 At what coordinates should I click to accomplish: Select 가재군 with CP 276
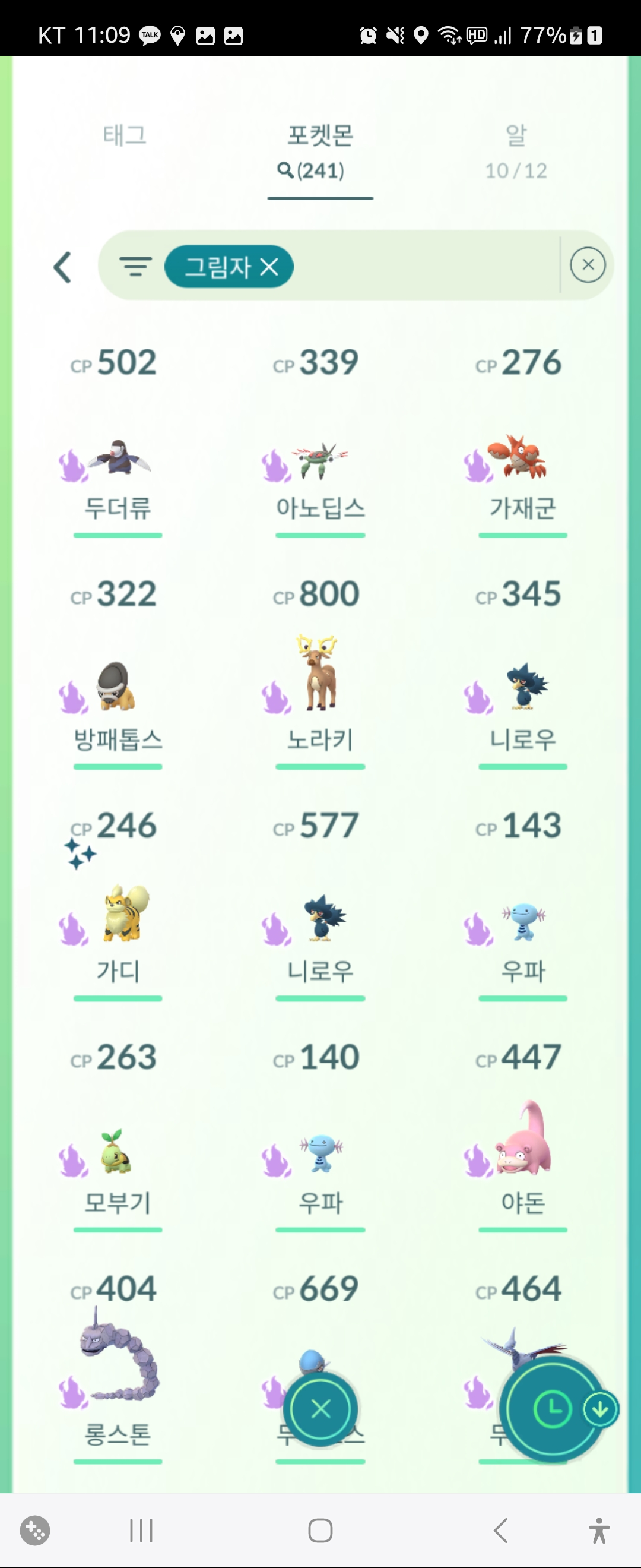(x=522, y=463)
